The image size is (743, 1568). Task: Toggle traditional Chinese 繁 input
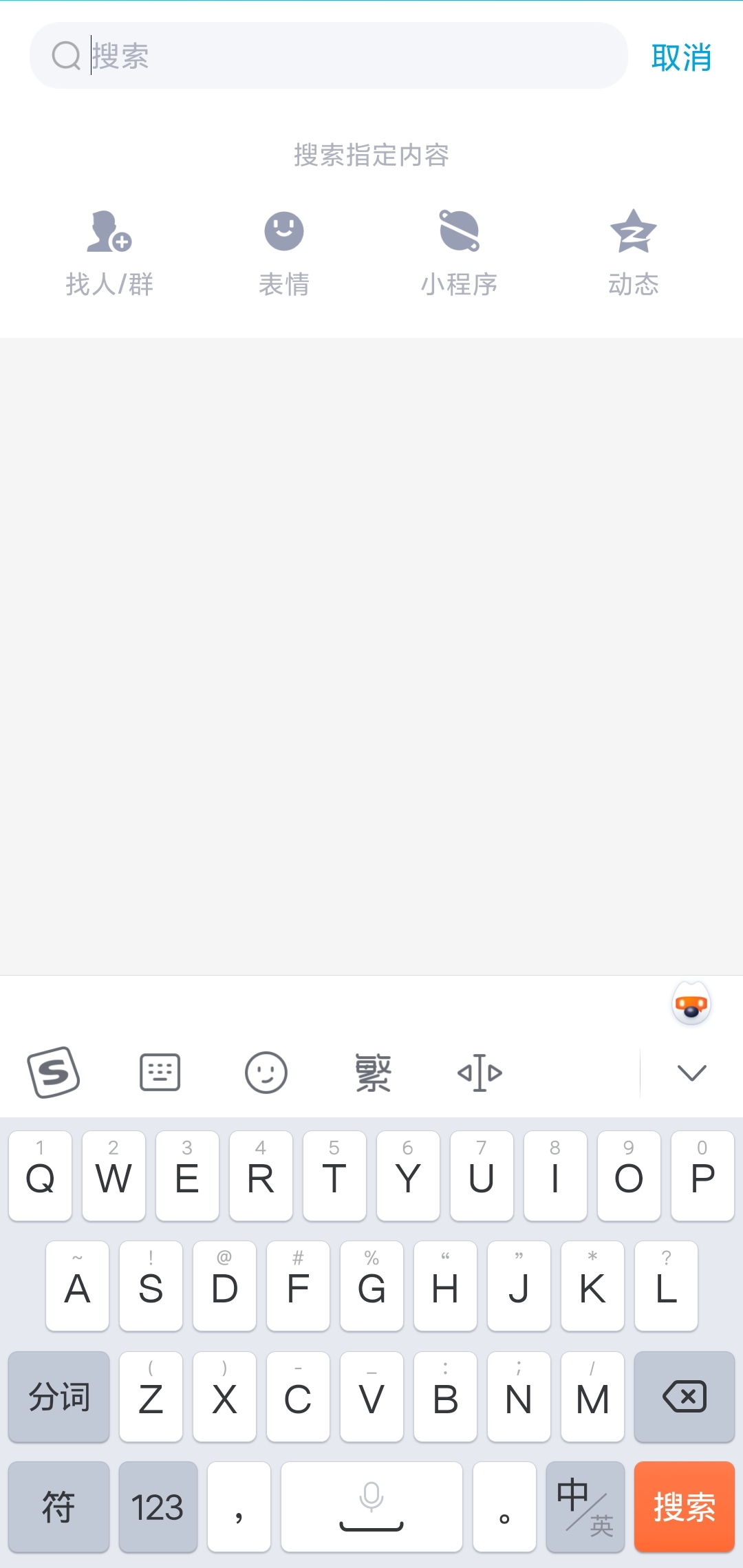pyautogui.click(x=373, y=1072)
